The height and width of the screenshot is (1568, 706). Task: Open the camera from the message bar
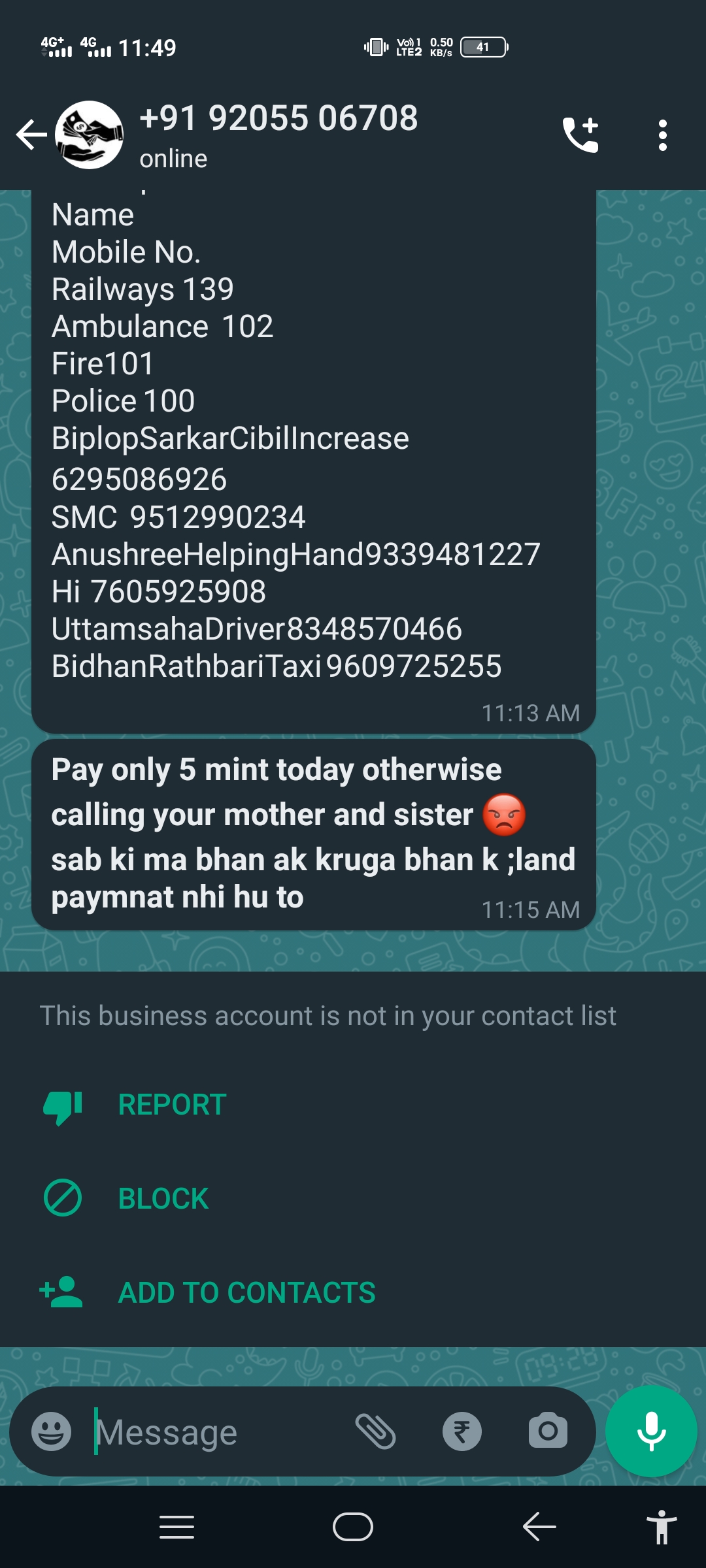548,1431
